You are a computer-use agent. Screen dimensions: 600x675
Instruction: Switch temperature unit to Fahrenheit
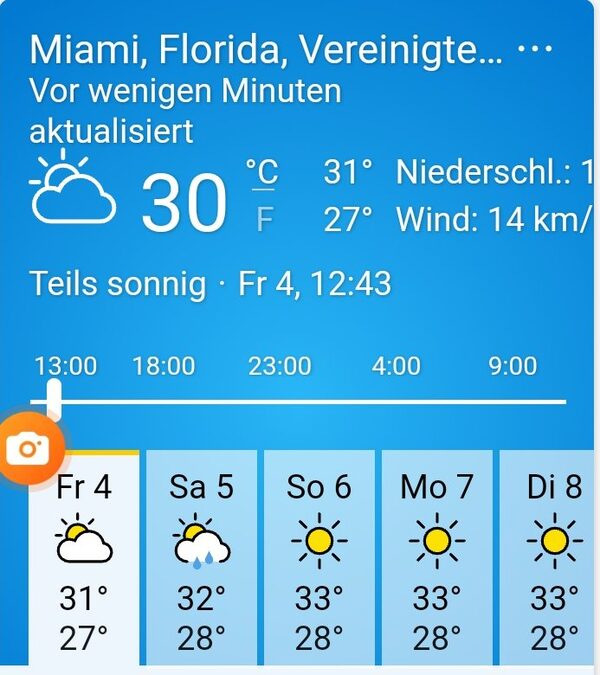pos(264,218)
